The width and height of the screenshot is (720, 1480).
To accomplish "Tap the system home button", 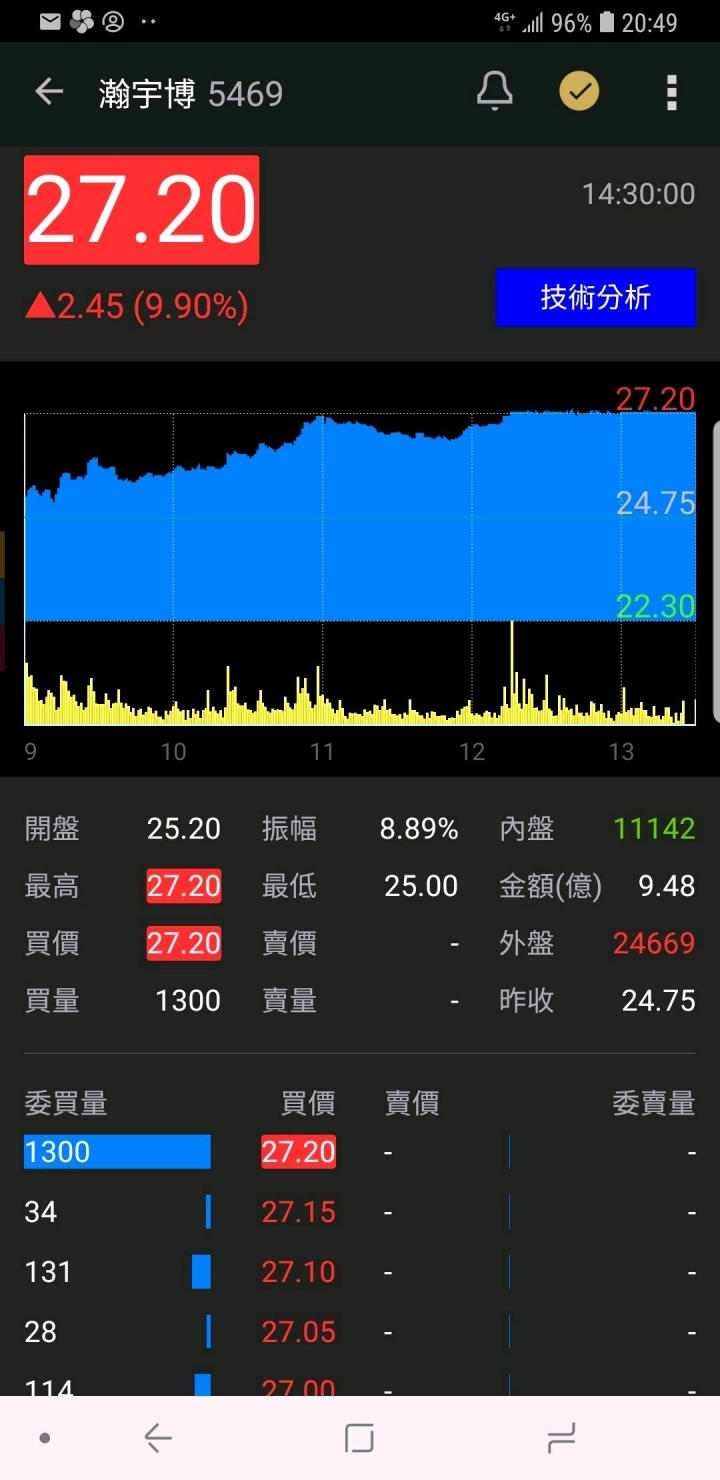I will click(x=359, y=1438).
